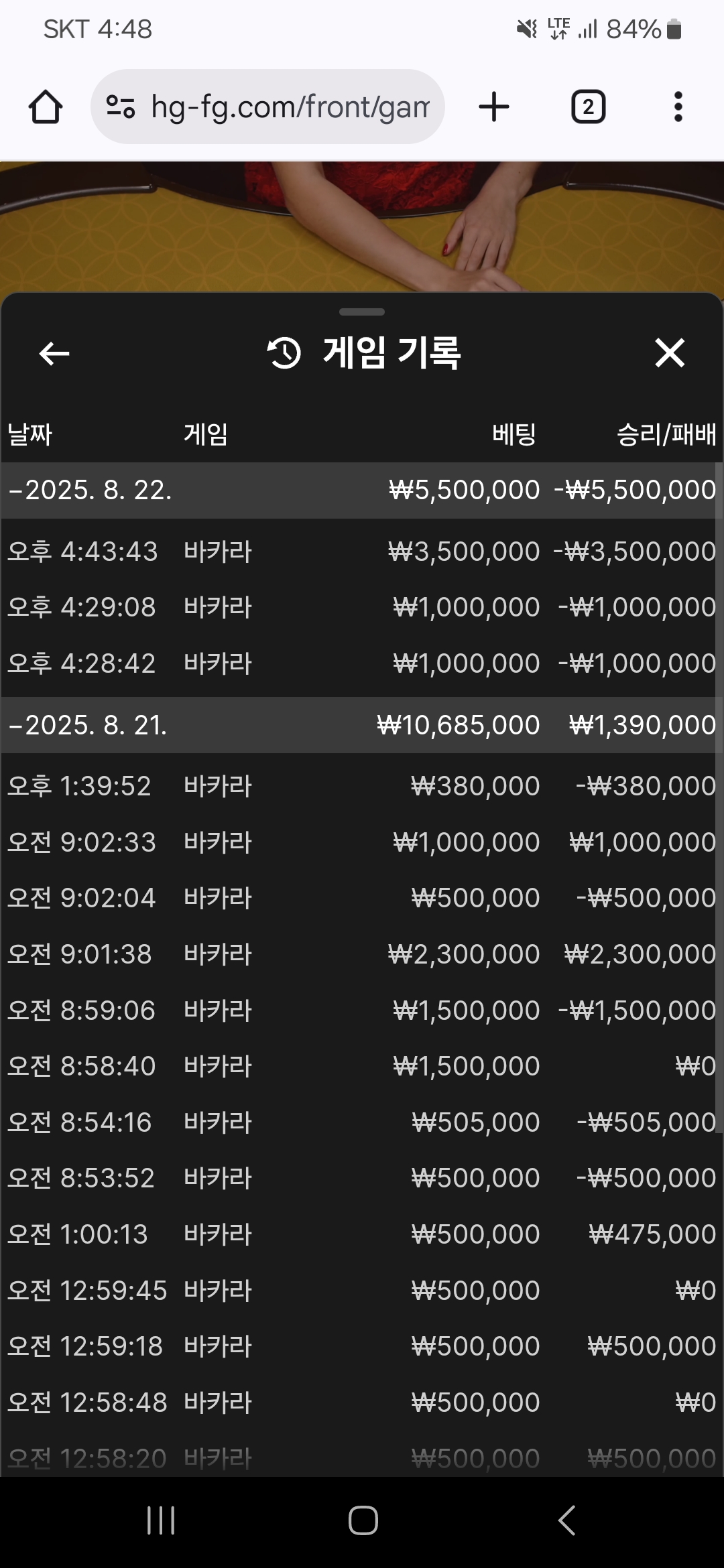This screenshot has width=724, height=1568.
Task: Open the baccarat record at 오후 1:39:52
Action: click(361, 786)
